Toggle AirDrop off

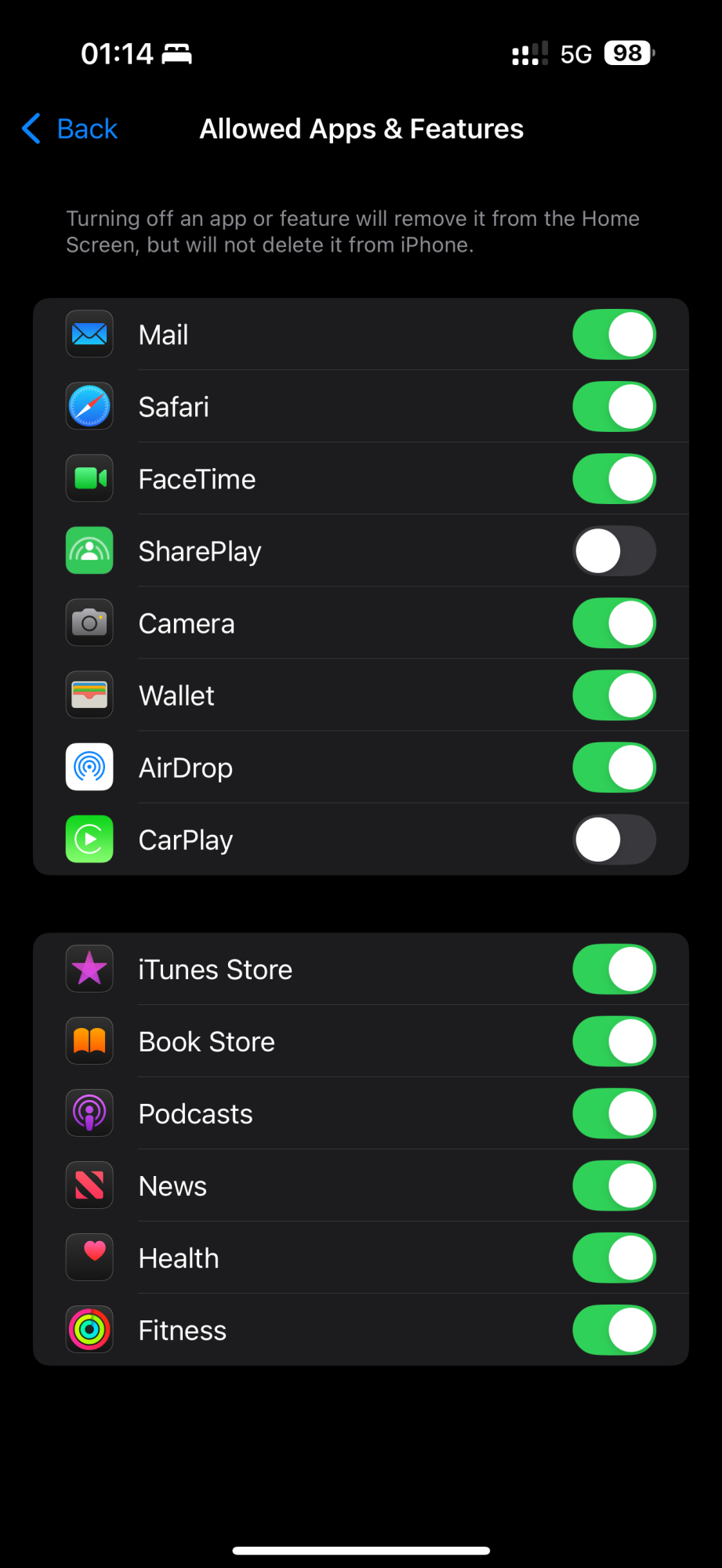tap(614, 768)
